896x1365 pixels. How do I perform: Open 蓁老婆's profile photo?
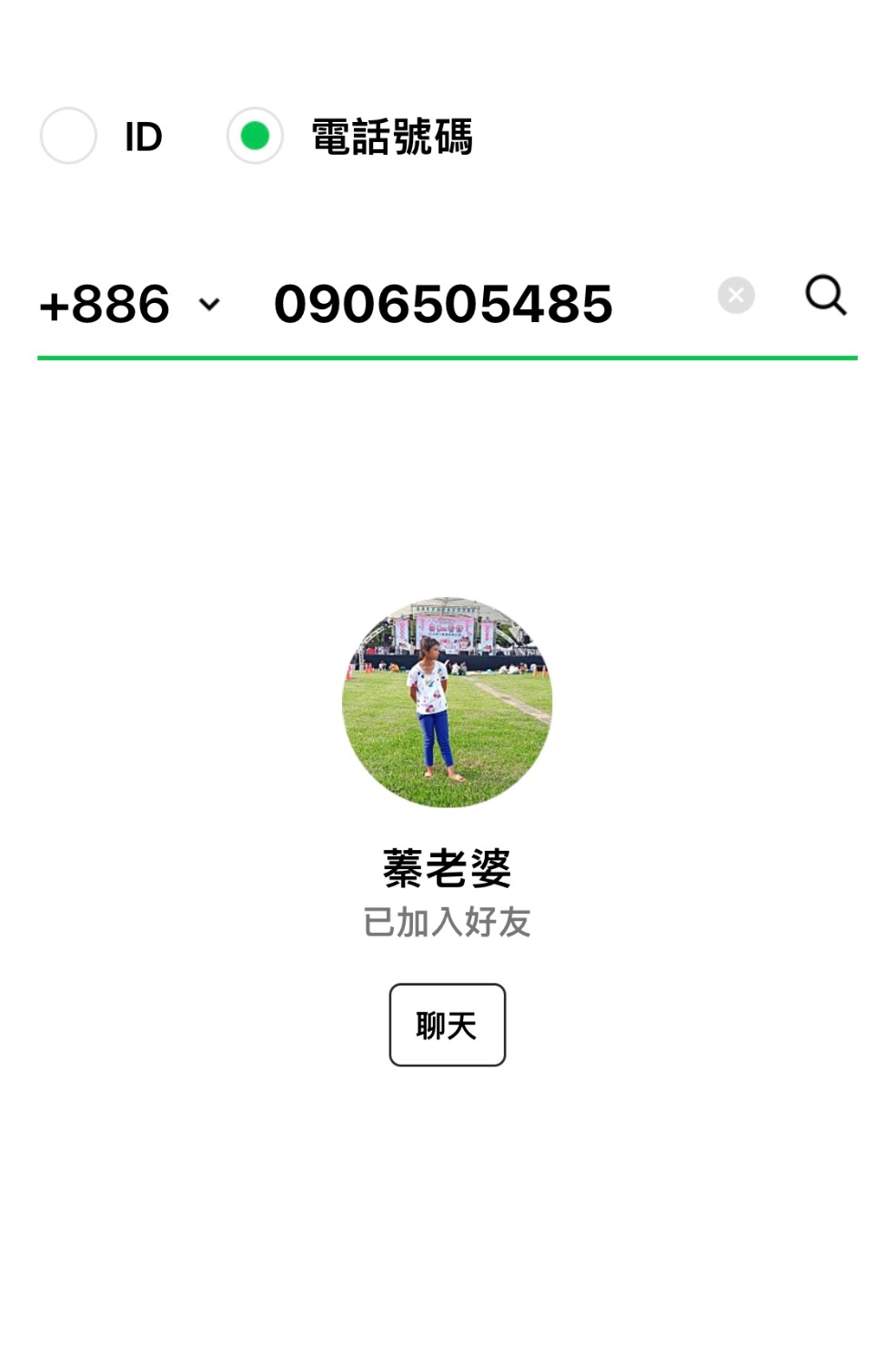coord(447,703)
